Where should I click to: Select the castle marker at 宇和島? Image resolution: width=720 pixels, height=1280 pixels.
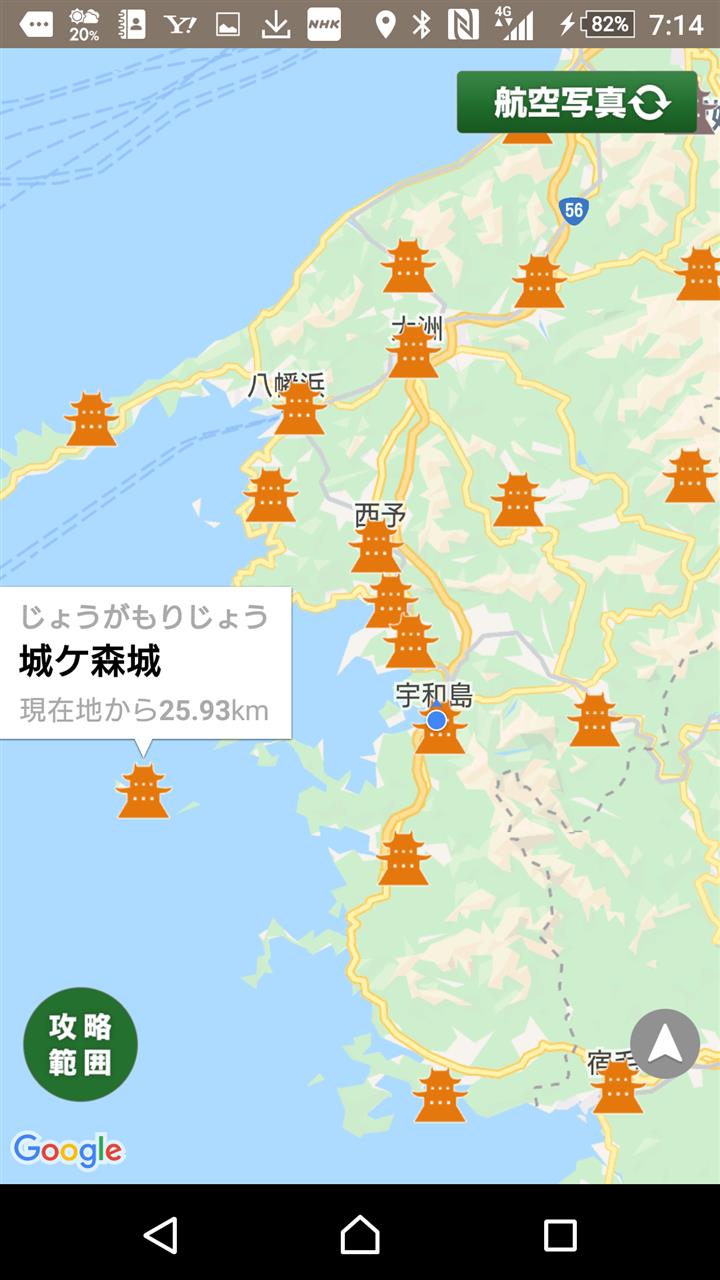[440, 730]
